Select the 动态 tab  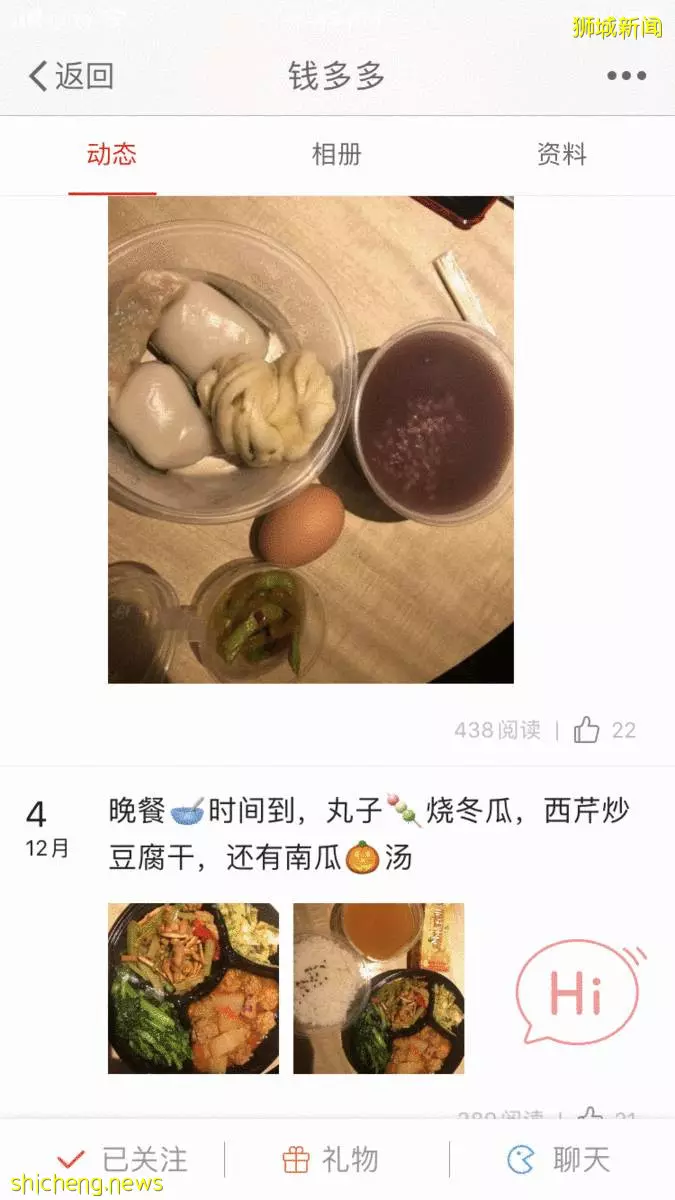point(112,155)
